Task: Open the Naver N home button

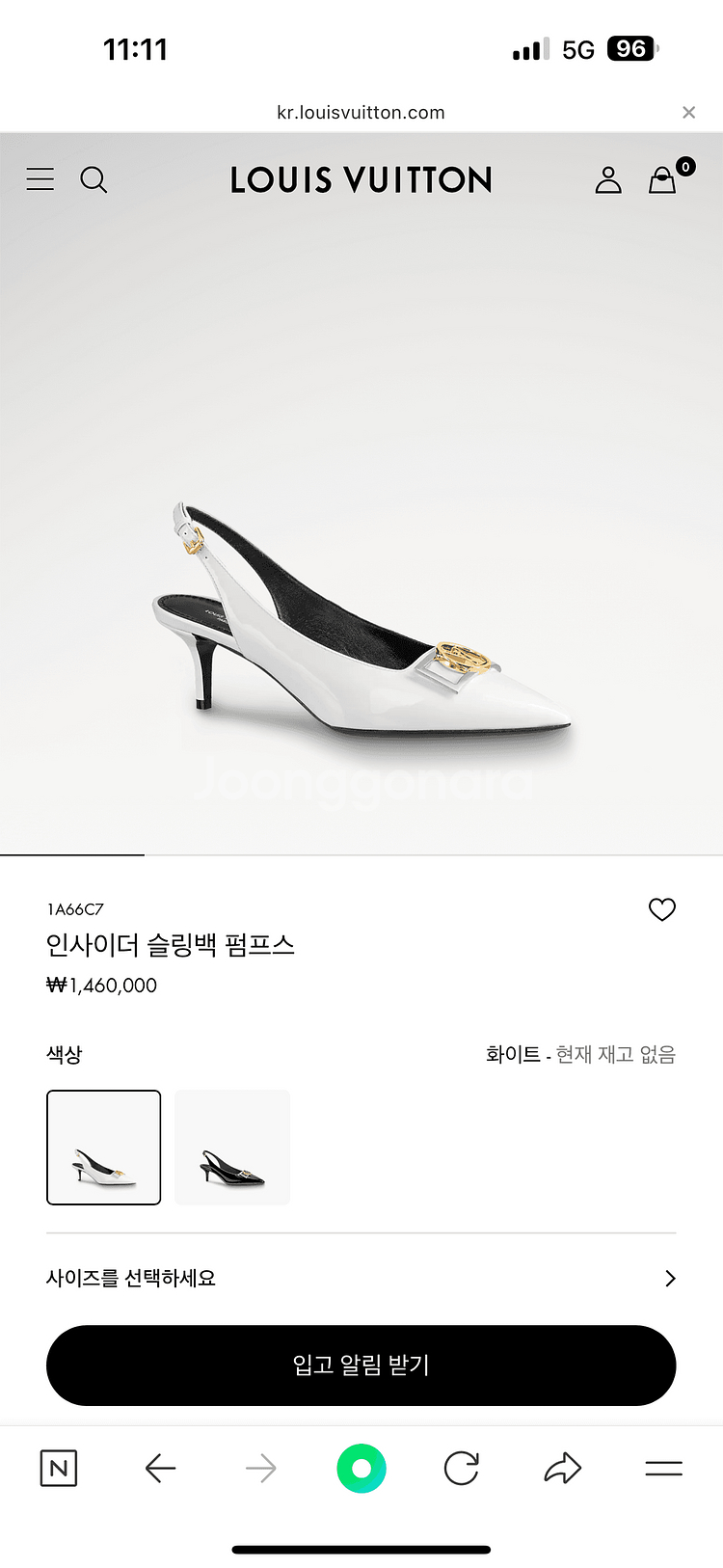Action: coord(59,1469)
